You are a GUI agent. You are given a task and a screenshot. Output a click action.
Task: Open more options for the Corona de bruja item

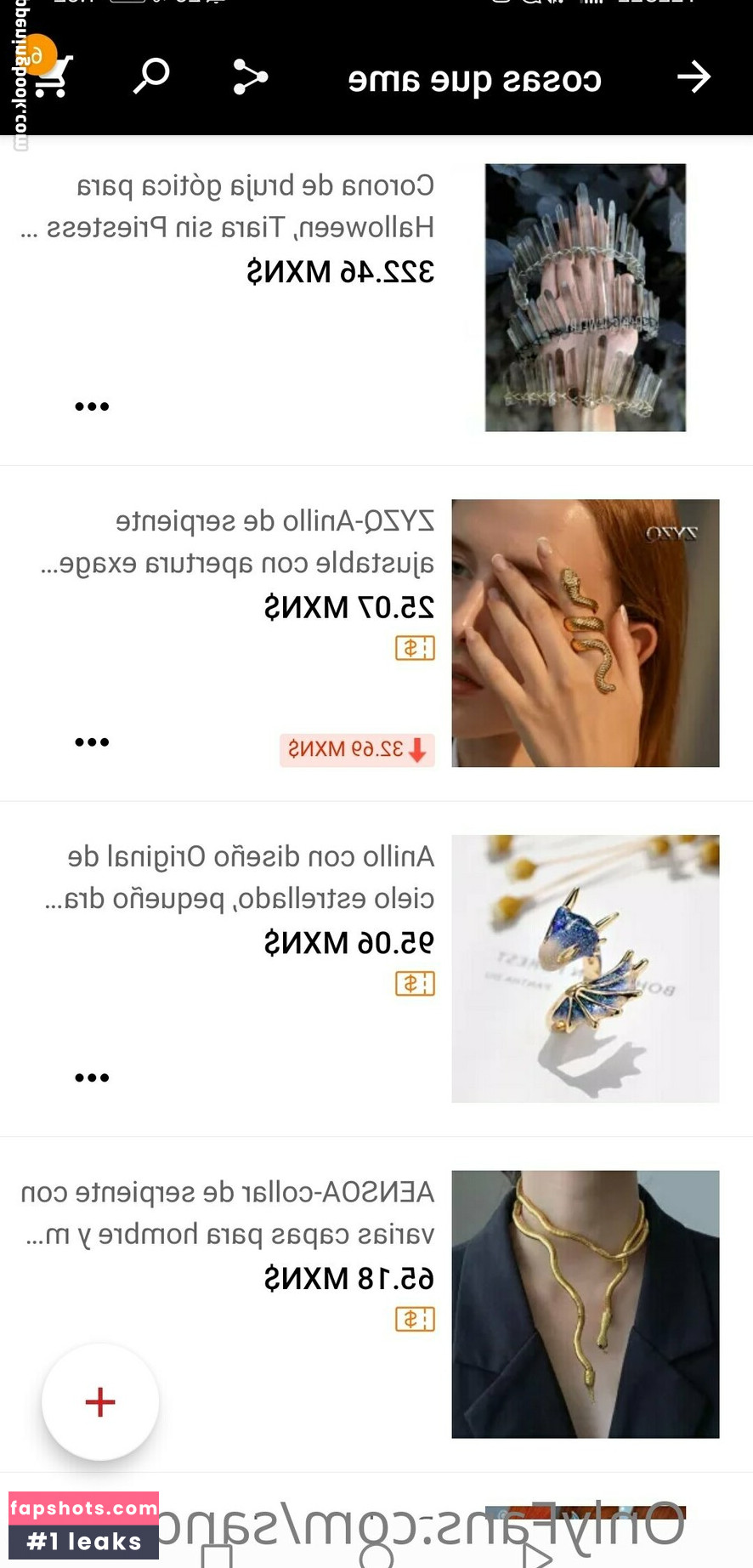(92, 406)
